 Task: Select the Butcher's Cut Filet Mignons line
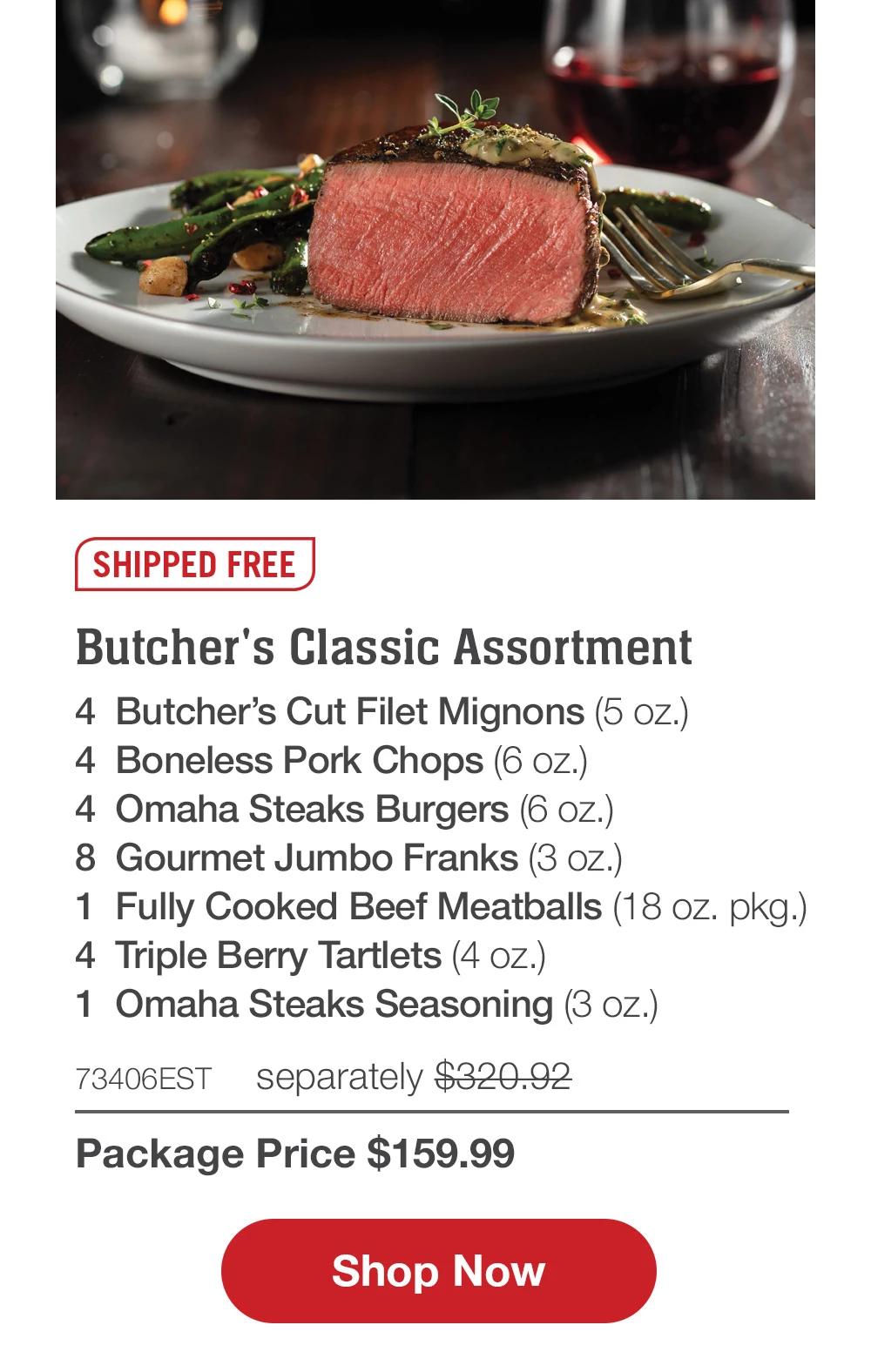pos(383,712)
